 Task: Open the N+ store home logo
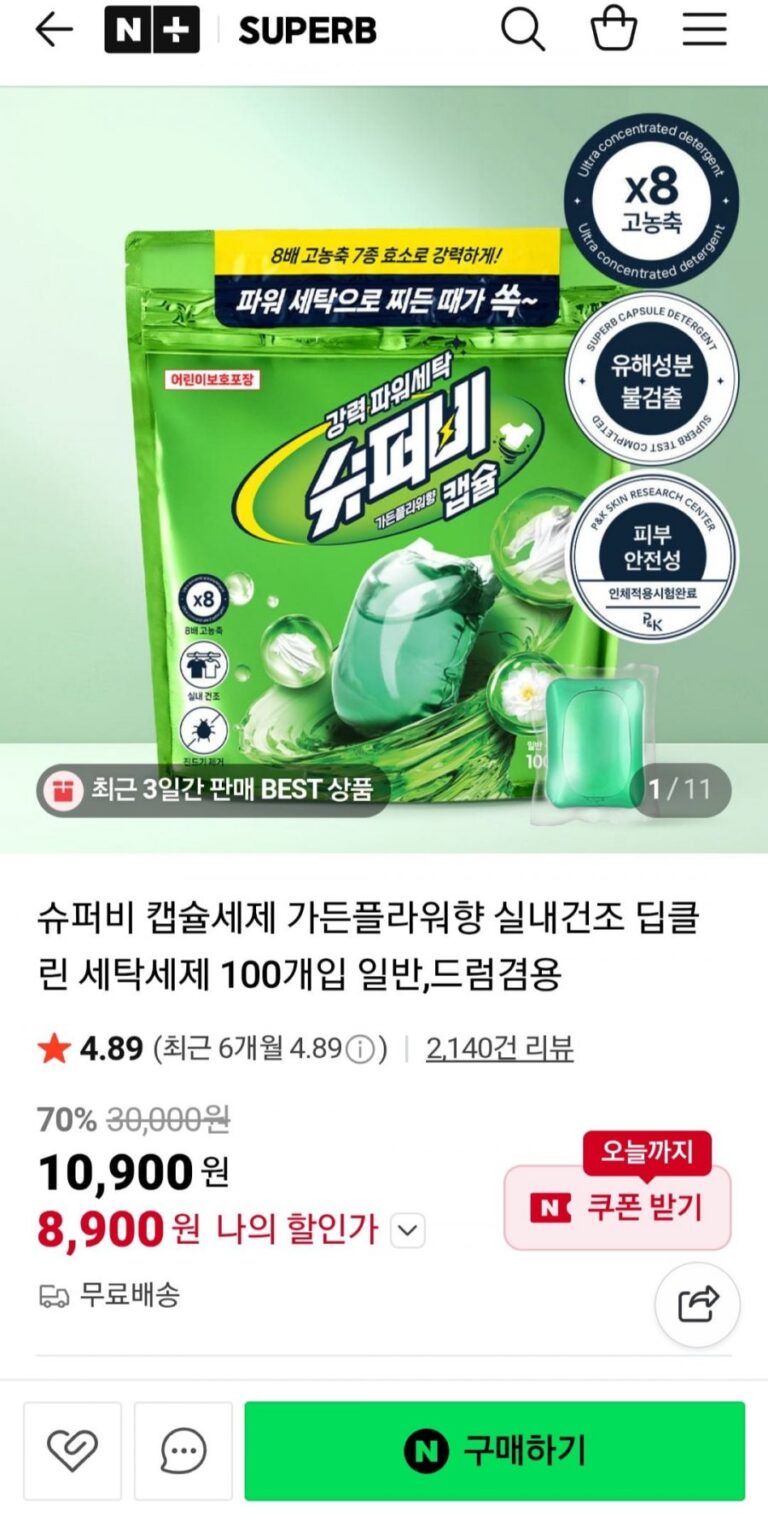[152, 31]
